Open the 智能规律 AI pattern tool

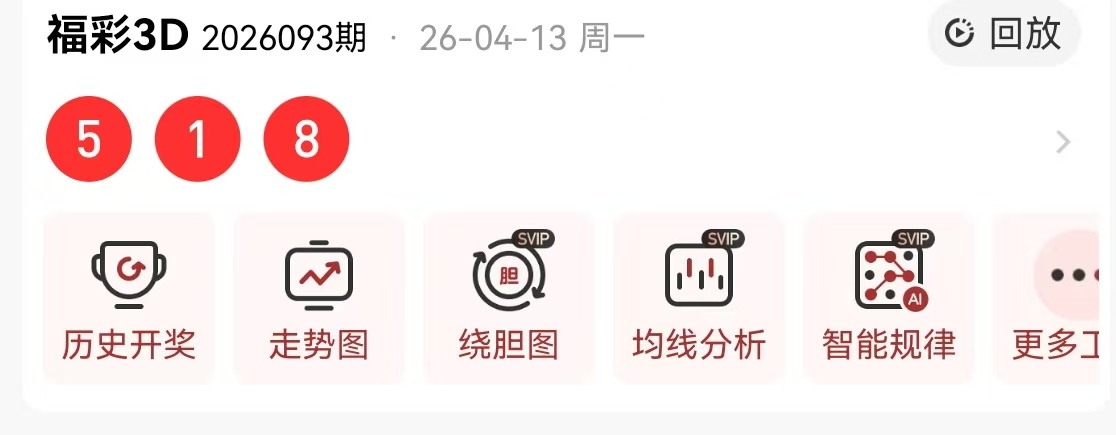click(889, 298)
